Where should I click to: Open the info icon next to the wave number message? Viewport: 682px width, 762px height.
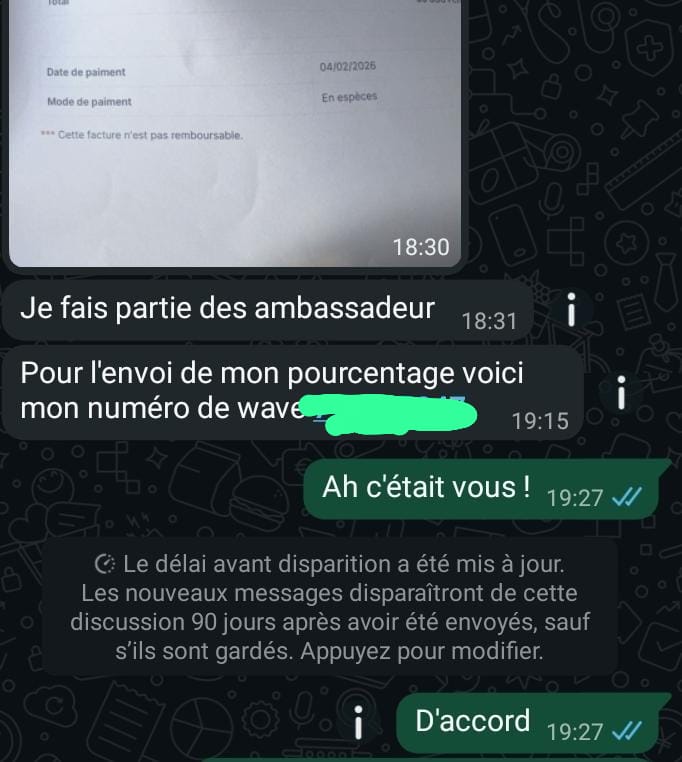click(622, 393)
